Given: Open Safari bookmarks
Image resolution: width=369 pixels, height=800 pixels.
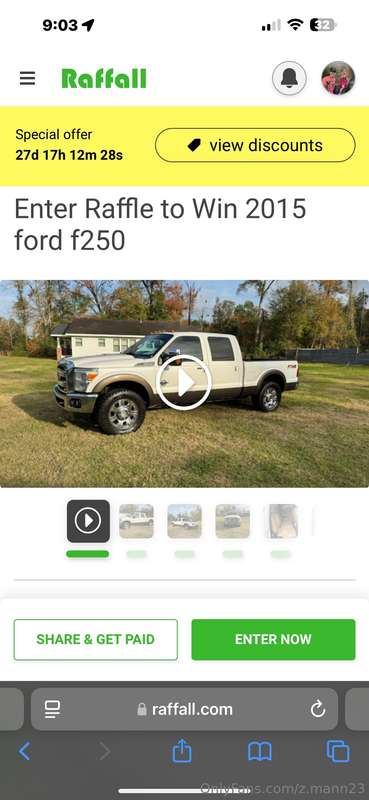Looking at the screenshot, I should [x=260, y=752].
